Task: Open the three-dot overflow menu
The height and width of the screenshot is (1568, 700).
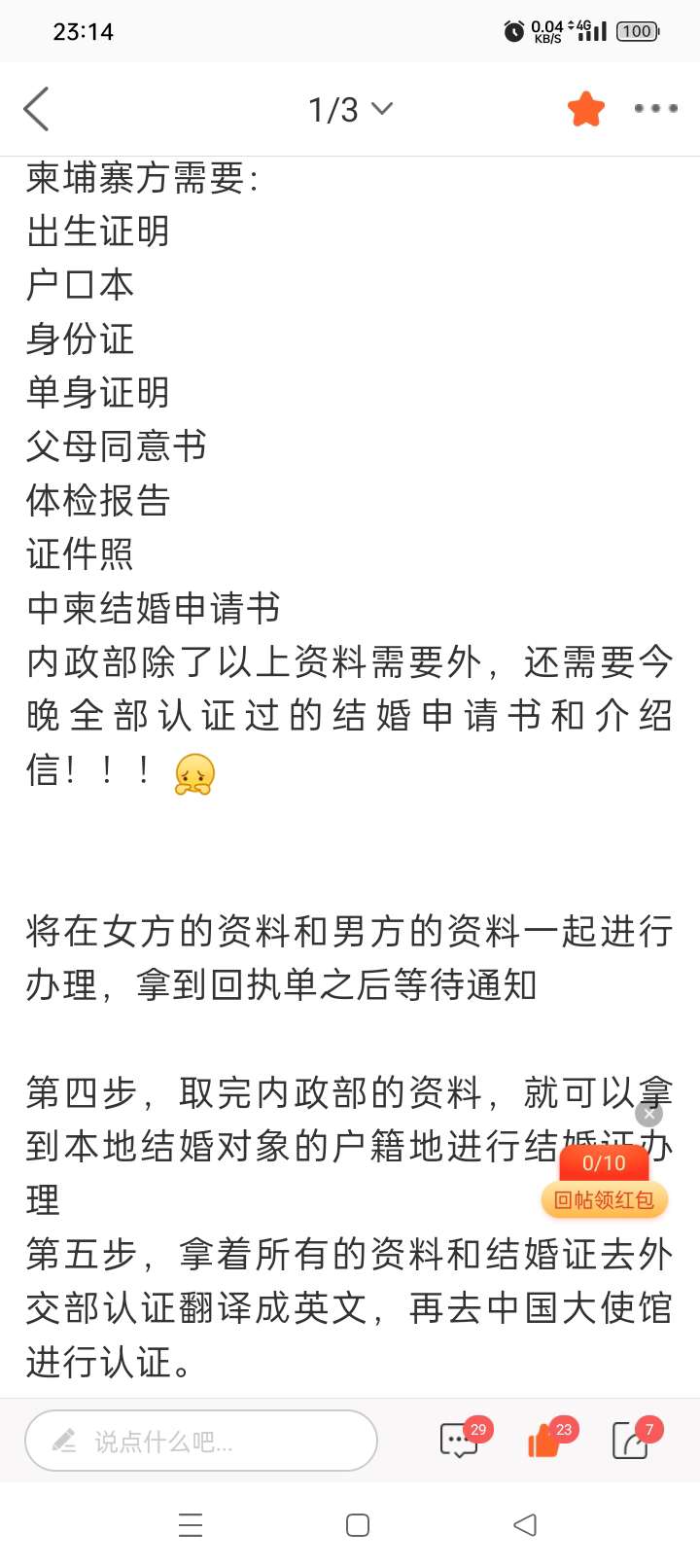Action: tap(655, 109)
